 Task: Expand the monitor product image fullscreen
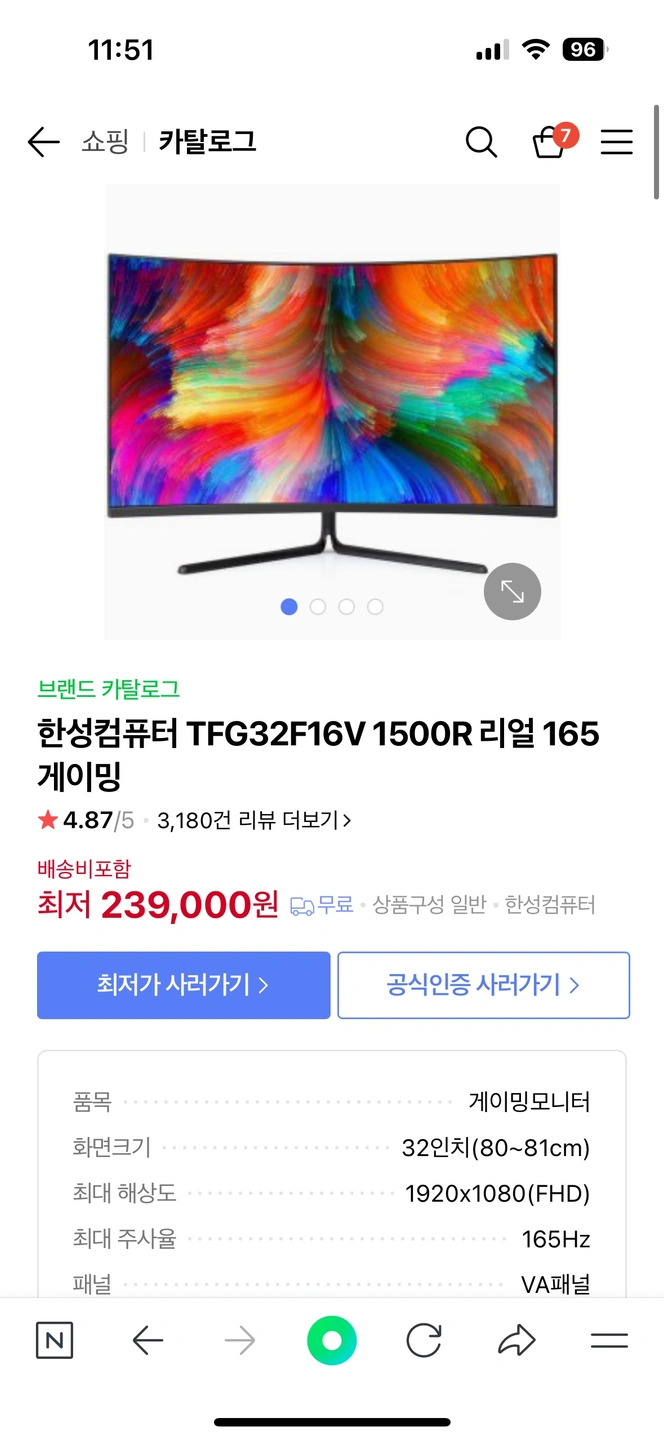[512, 592]
